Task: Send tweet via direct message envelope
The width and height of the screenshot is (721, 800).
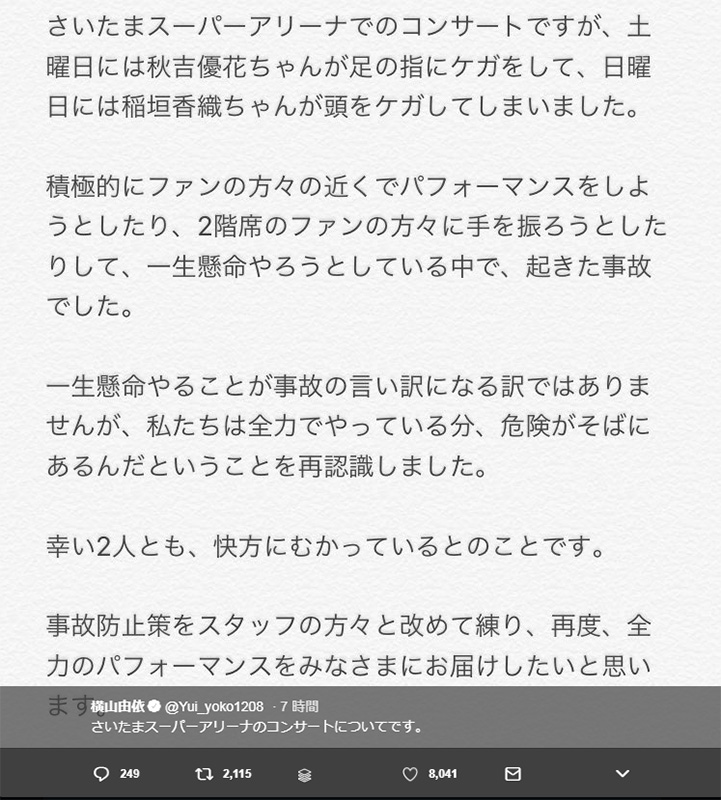Action: coord(513,774)
